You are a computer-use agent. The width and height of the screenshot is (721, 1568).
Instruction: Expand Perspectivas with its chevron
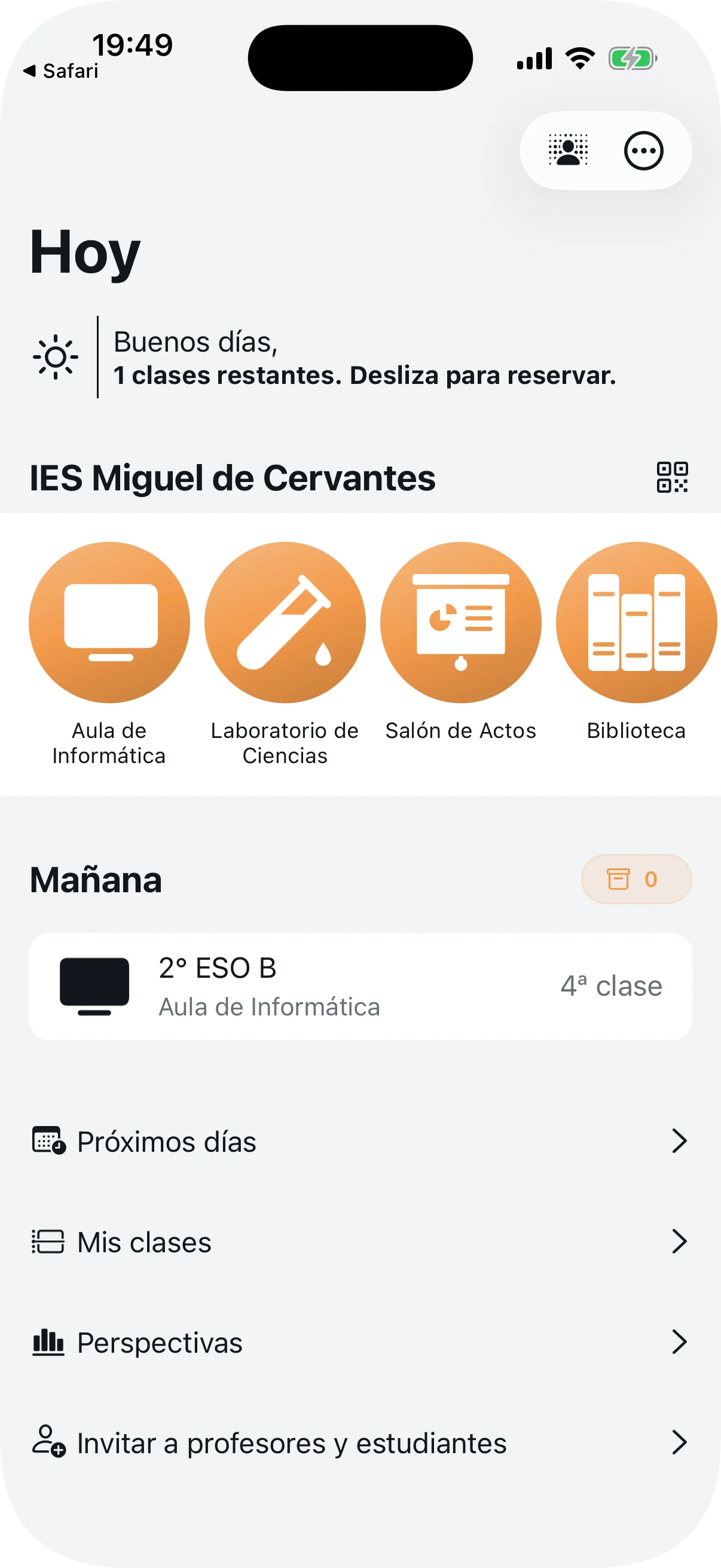[x=680, y=1341]
